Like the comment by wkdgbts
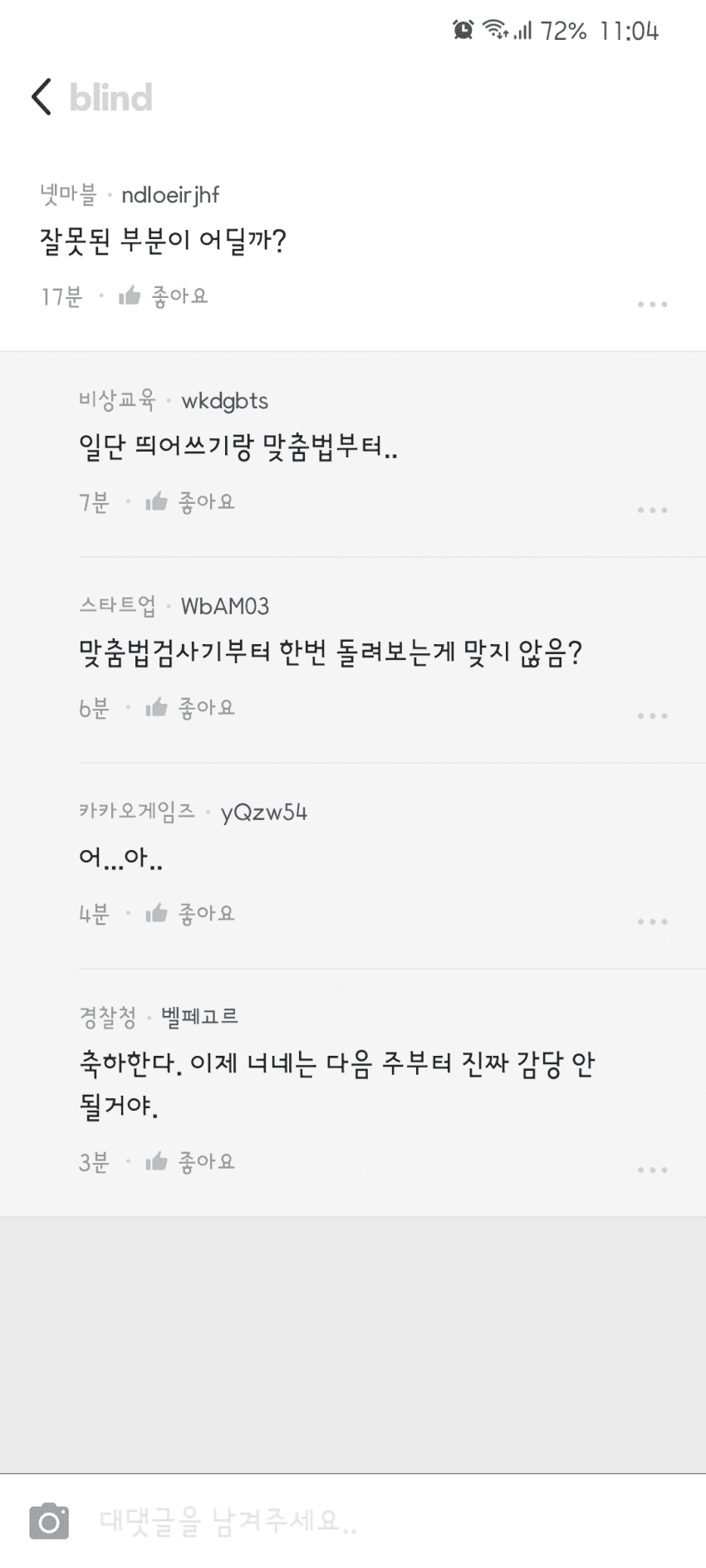The width and height of the screenshot is (706, 1568). click(190, 502)
